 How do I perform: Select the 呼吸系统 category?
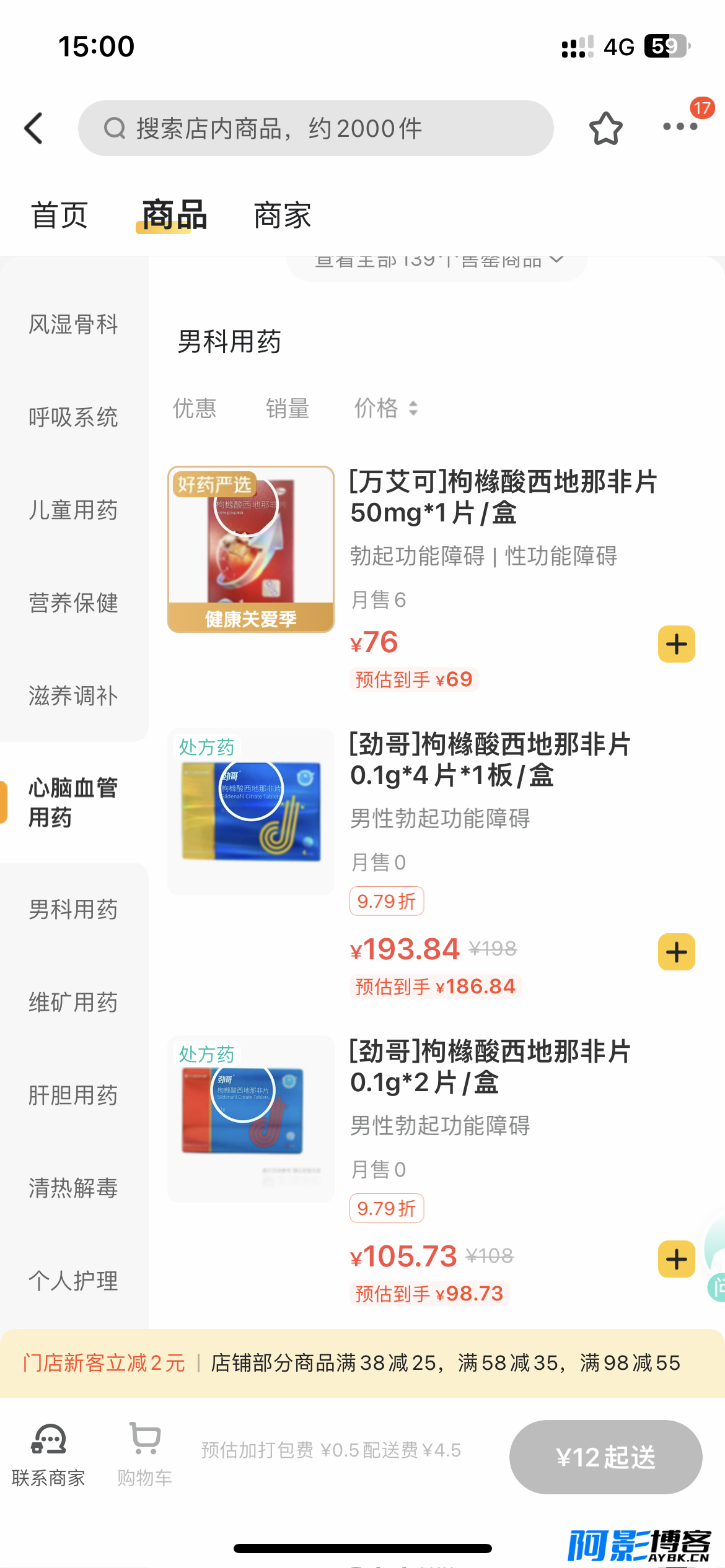pyautogui.click(x=73, y=417)
